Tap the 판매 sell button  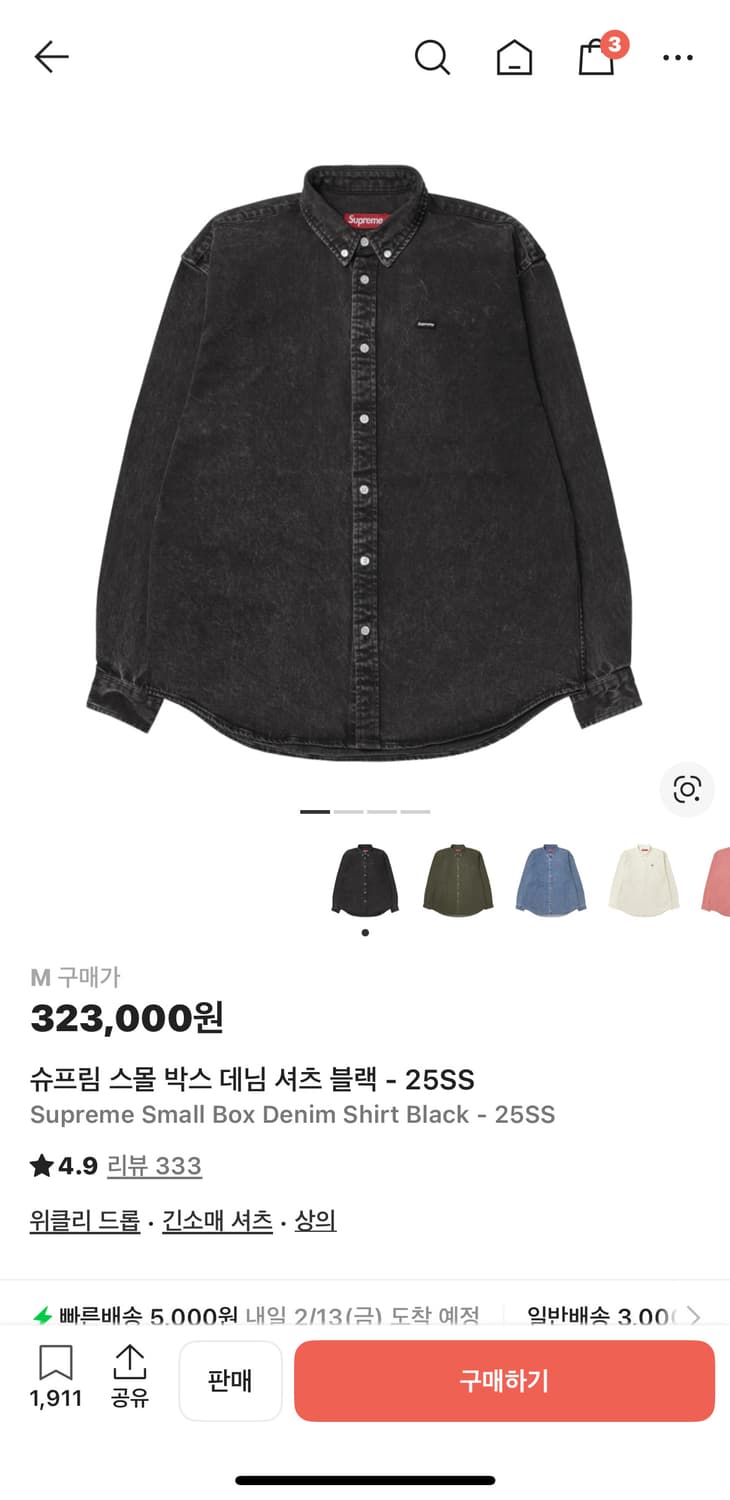[230, 1381]
